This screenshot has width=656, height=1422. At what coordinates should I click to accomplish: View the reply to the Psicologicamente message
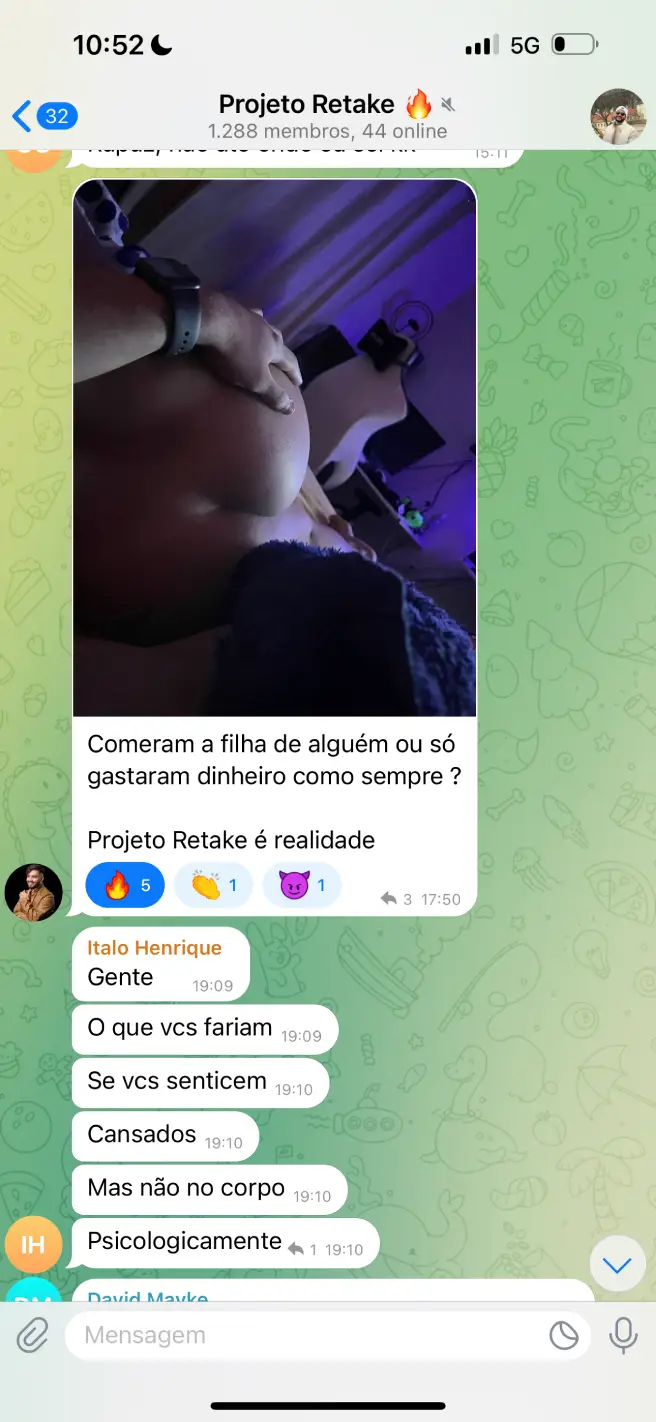tap(301, 1249)
